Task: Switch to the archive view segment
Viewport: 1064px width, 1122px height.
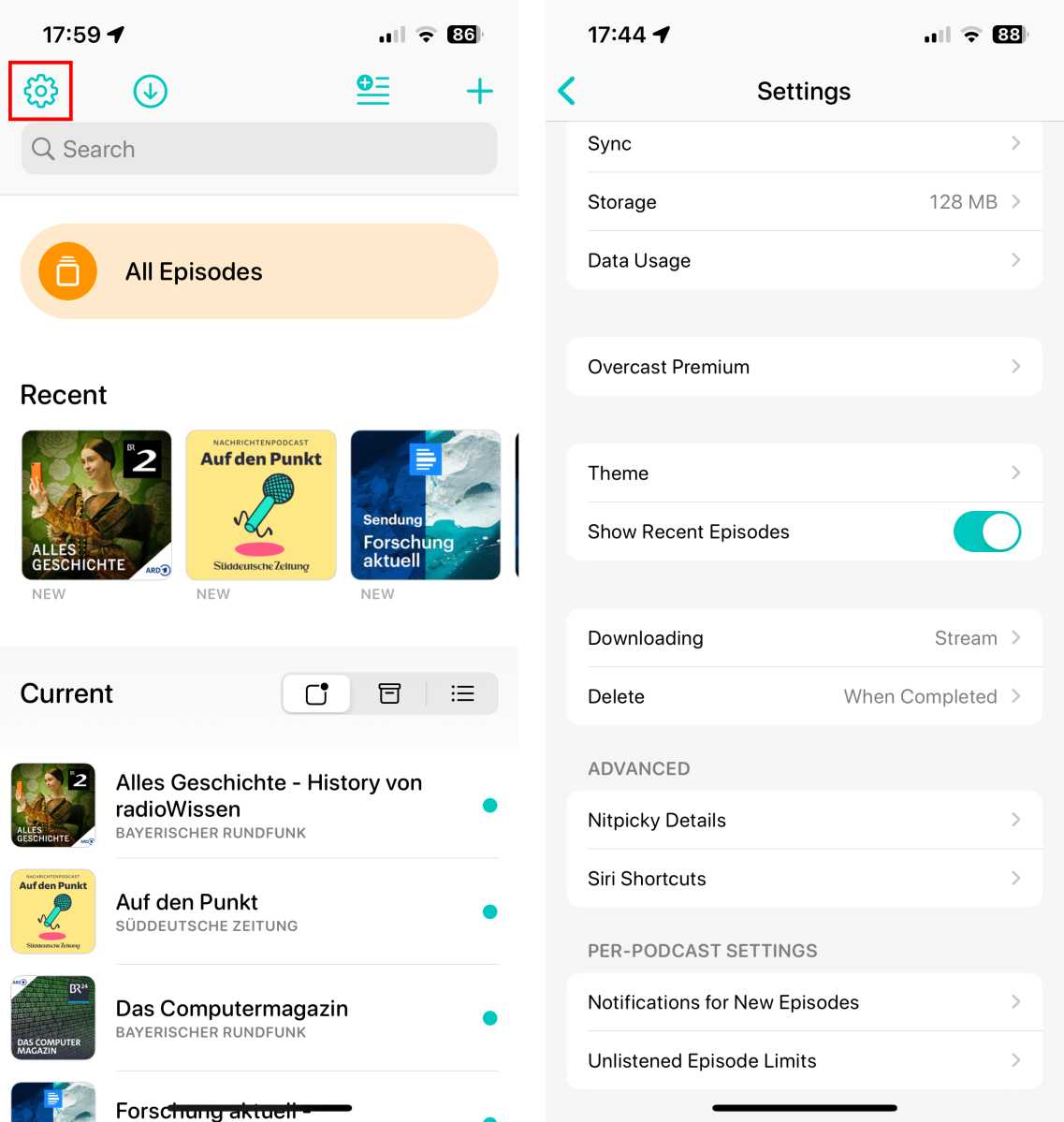Action: click(x=389, y=693)
